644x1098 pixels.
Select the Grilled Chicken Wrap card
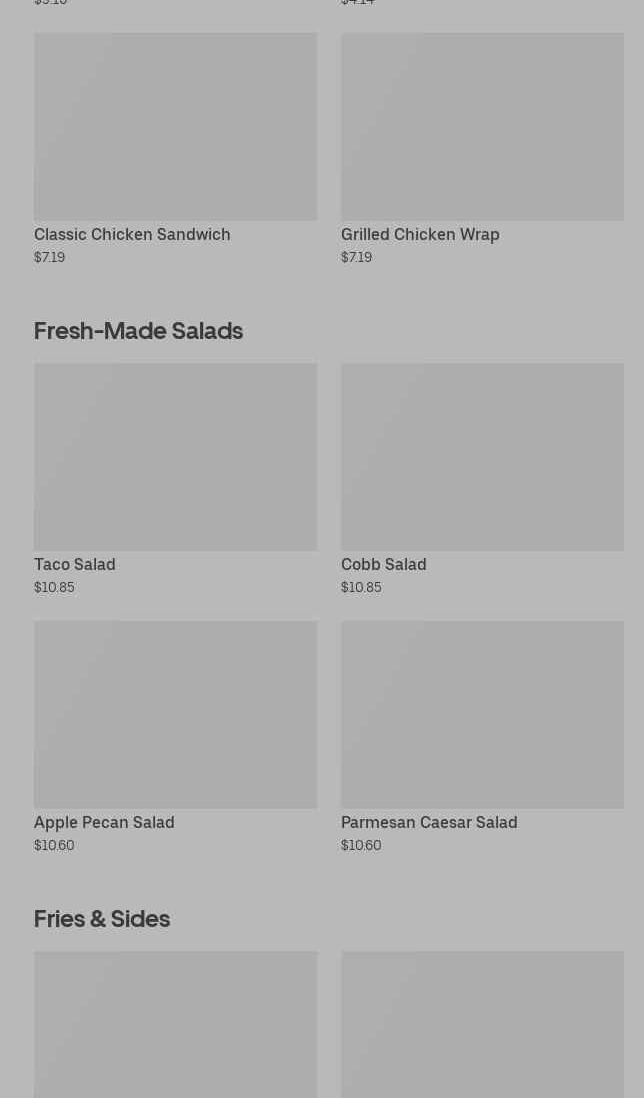click(x=482, y=148)
